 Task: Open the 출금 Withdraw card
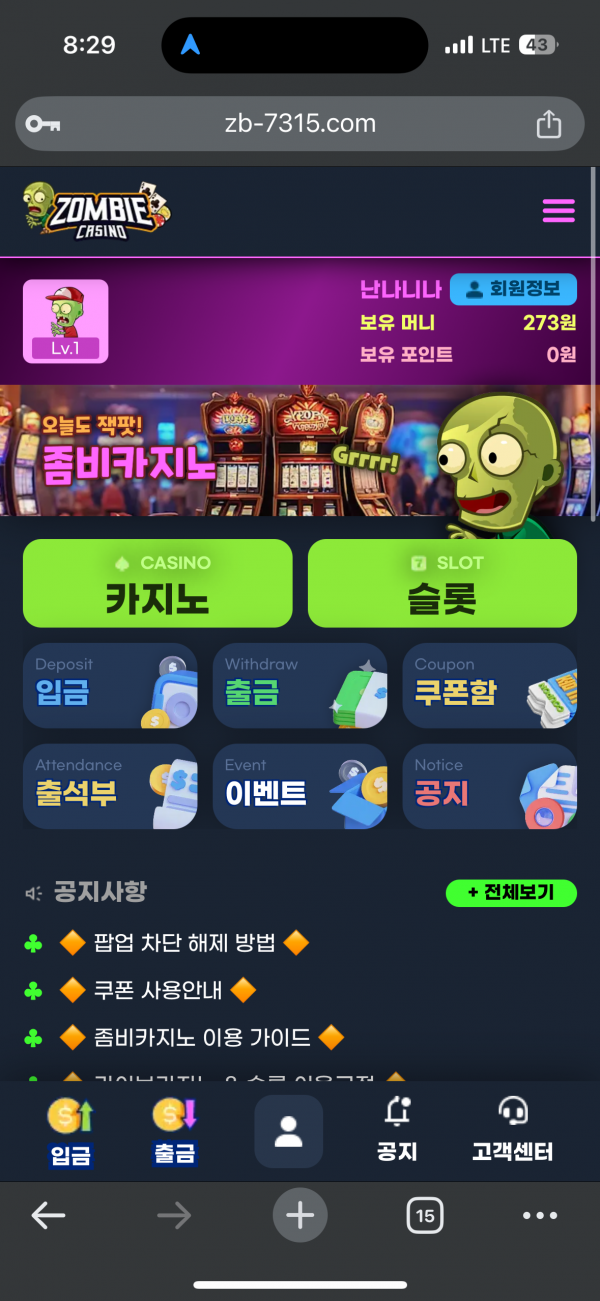click(x=300, y=685)
